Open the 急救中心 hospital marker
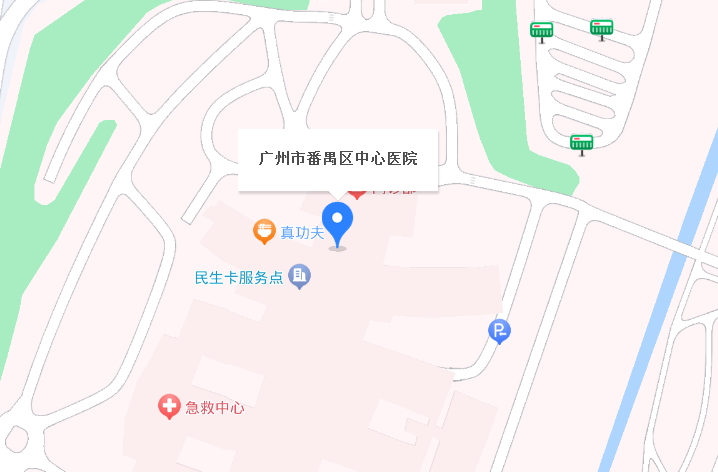Screen dimensions: 718x472 [x=170, y=407]
